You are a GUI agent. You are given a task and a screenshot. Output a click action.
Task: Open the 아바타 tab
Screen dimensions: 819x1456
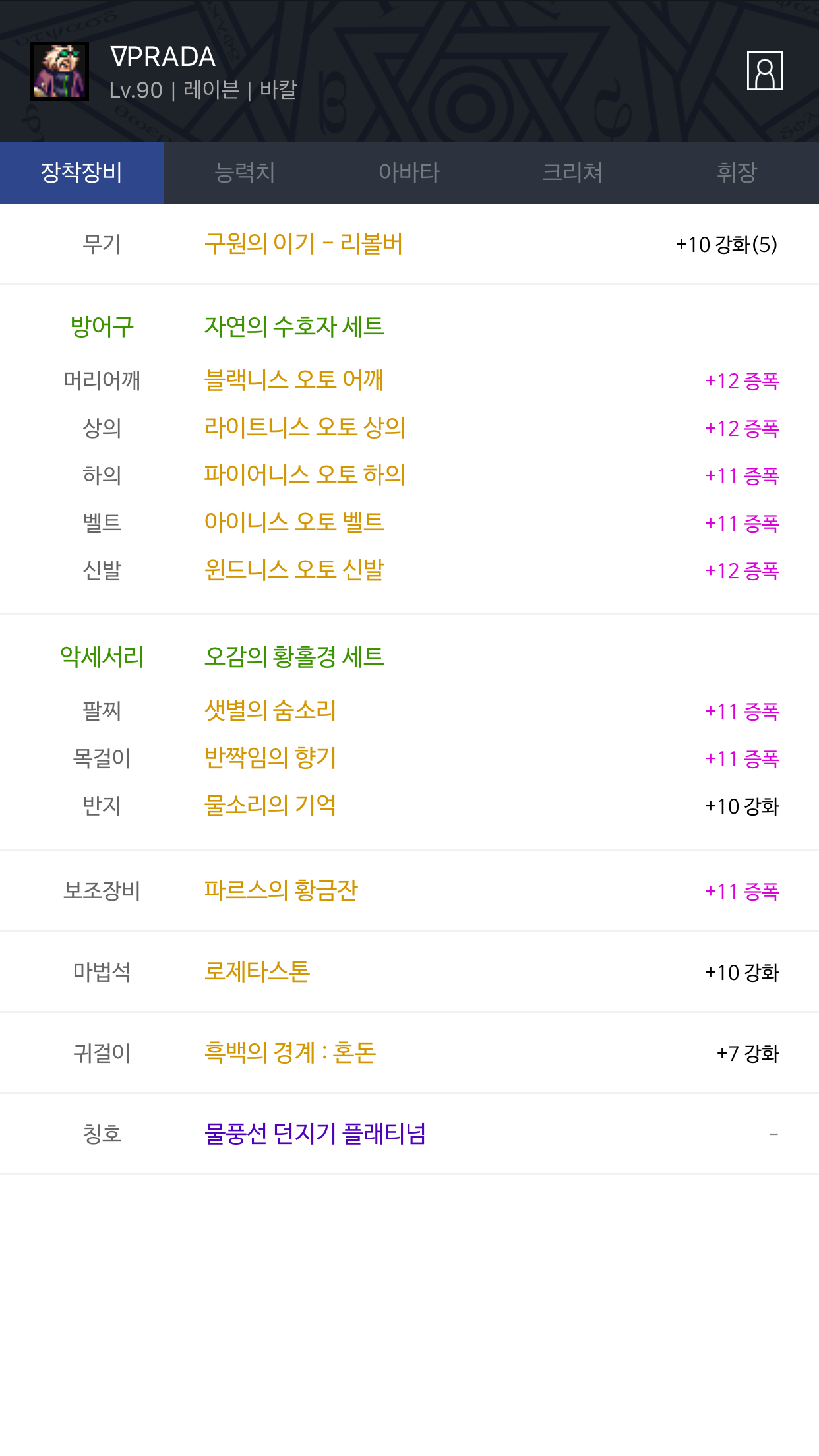409,173
